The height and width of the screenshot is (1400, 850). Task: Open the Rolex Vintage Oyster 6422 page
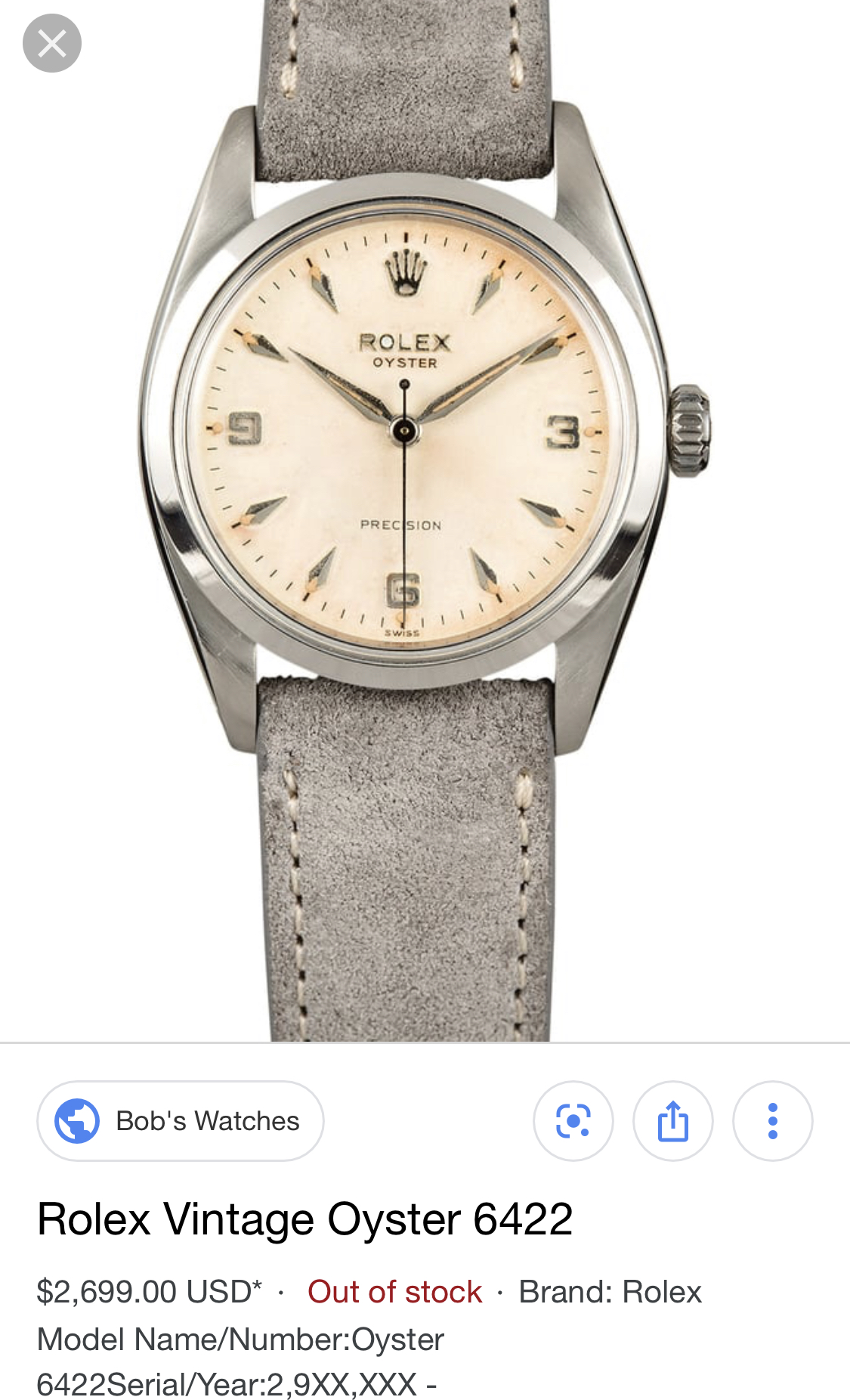click(x=305, y=1219)
